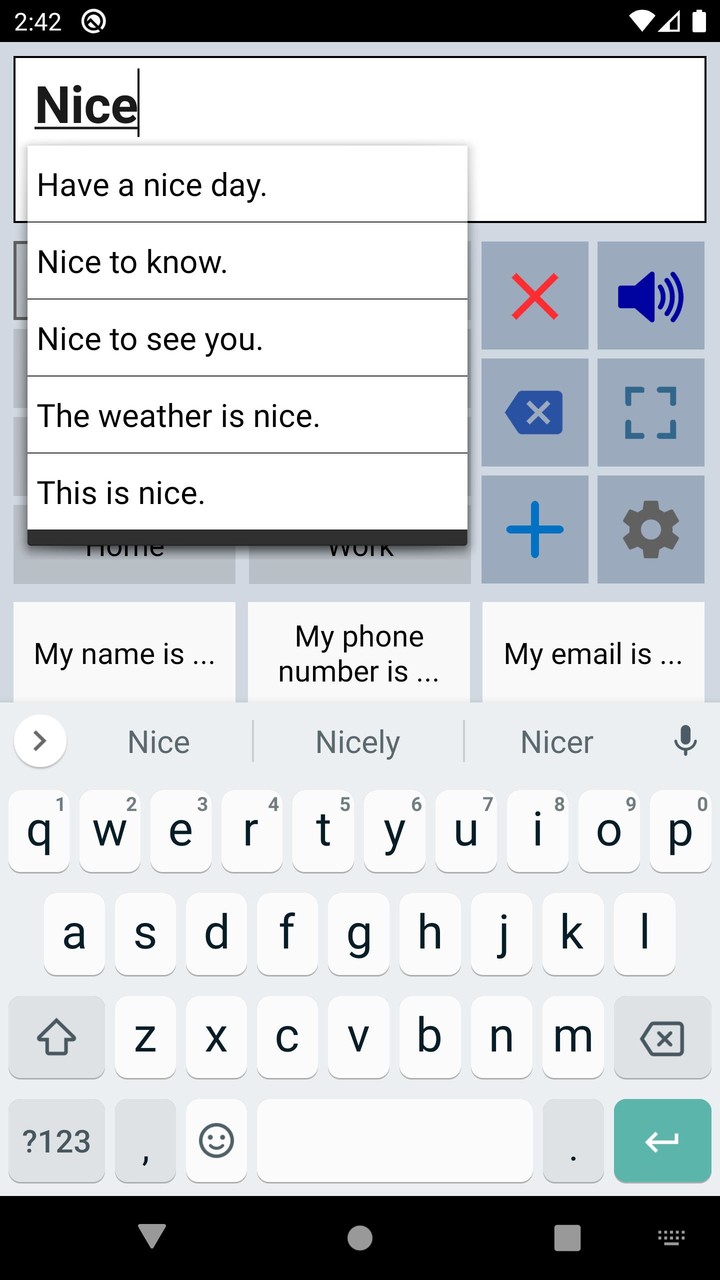
Task: Pick the "Nice to see you." suggestion
Action: tap(247, 339)
